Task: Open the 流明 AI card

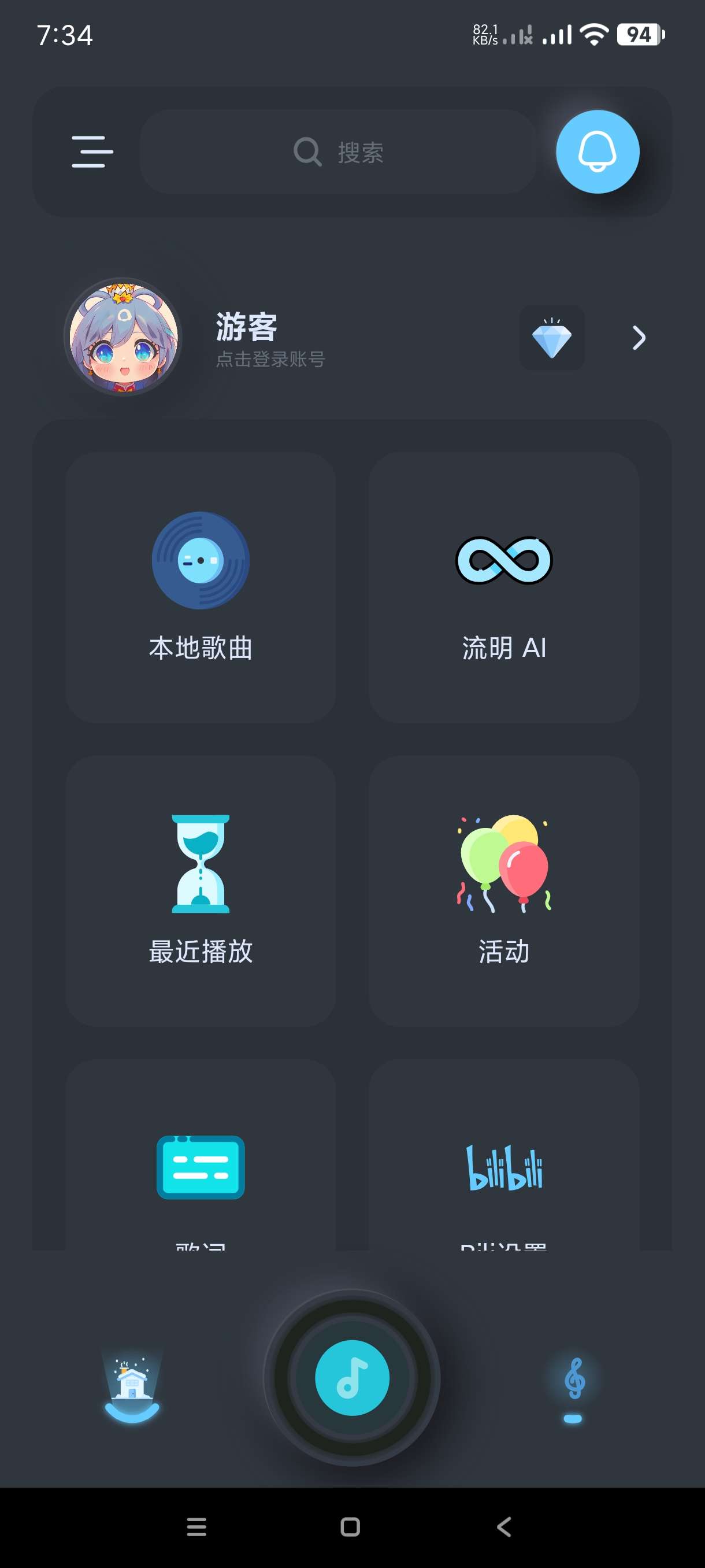Action: [504, 587]
